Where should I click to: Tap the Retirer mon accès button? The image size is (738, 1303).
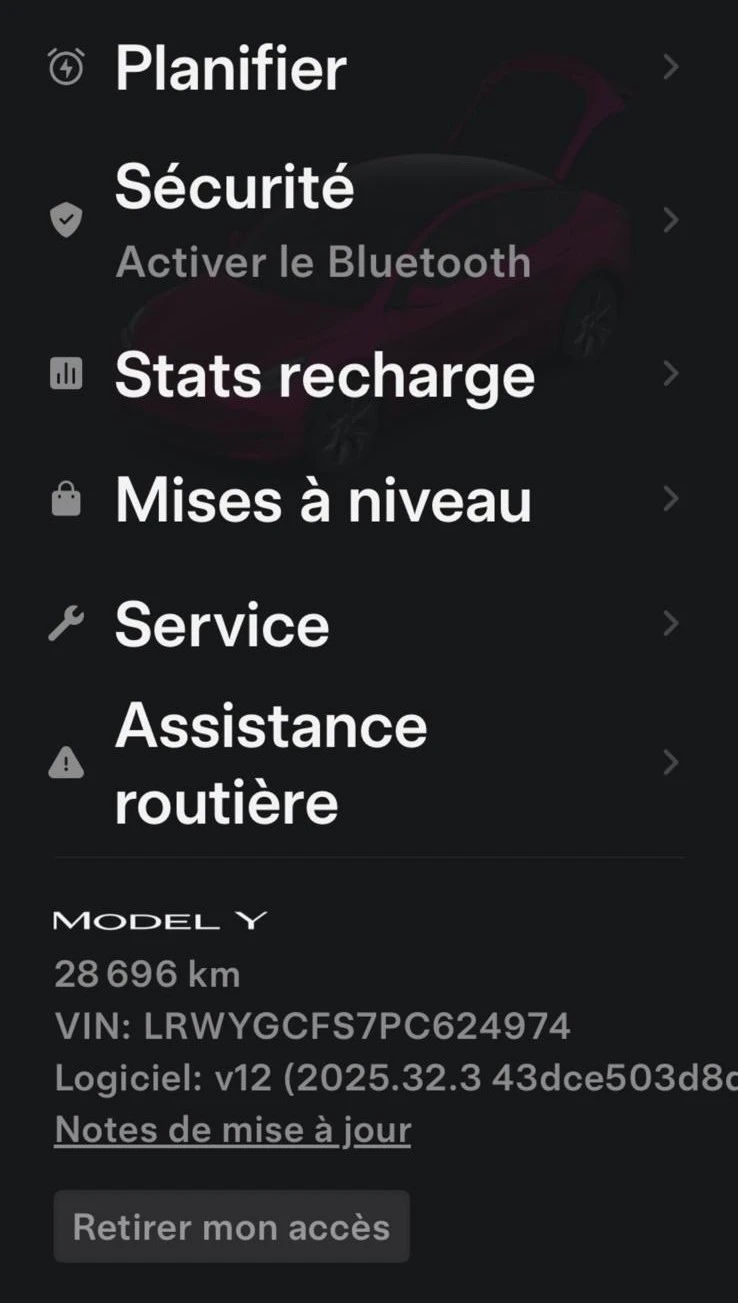[231, 1227]
